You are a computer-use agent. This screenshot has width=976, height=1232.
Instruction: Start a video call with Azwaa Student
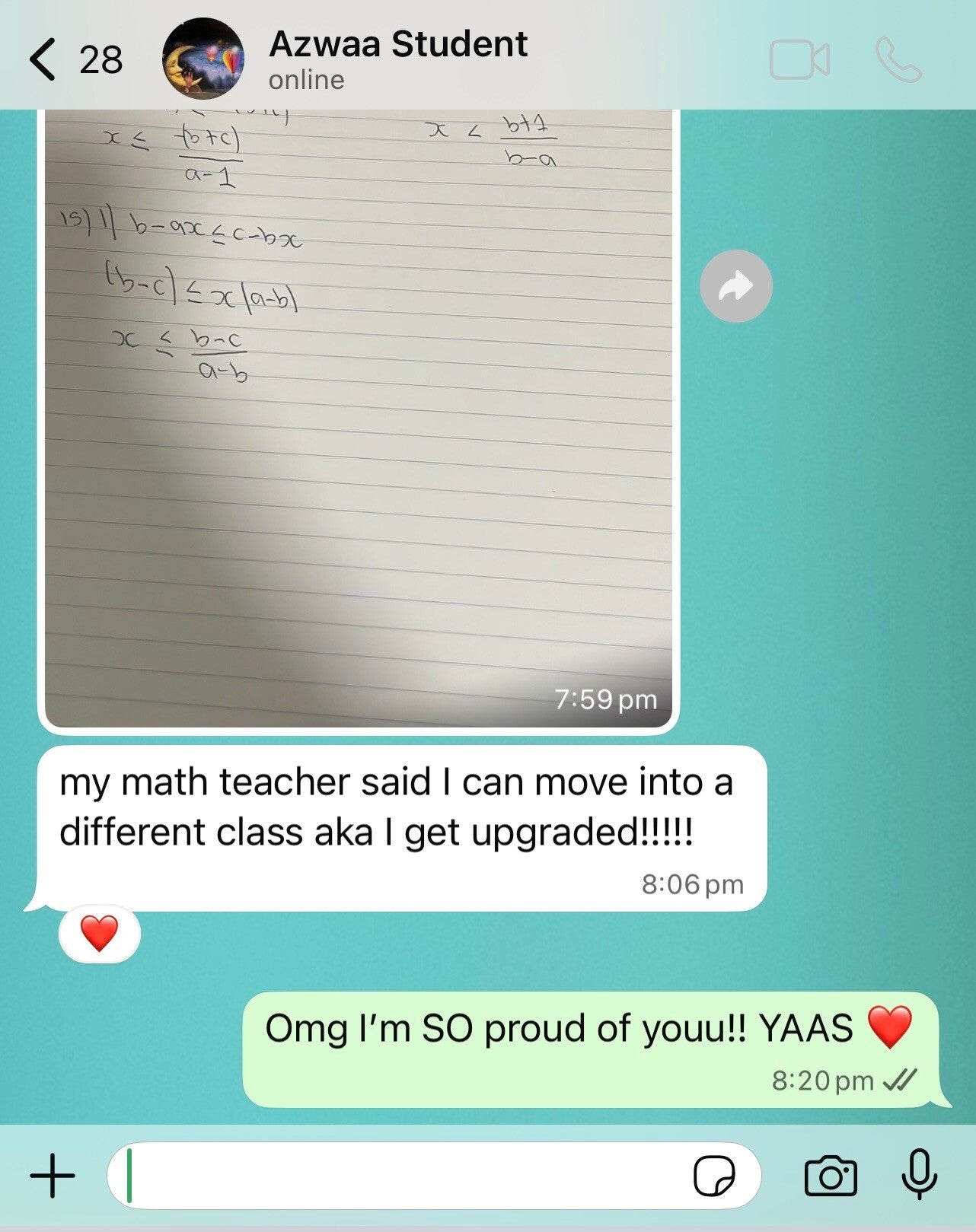799,60
